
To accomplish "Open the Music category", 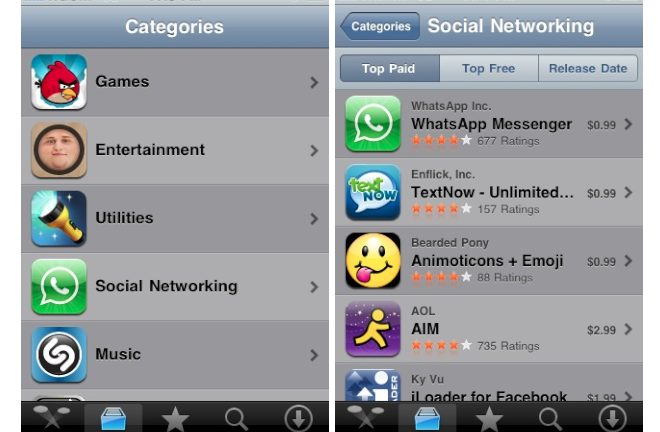I will coord(175,354).
